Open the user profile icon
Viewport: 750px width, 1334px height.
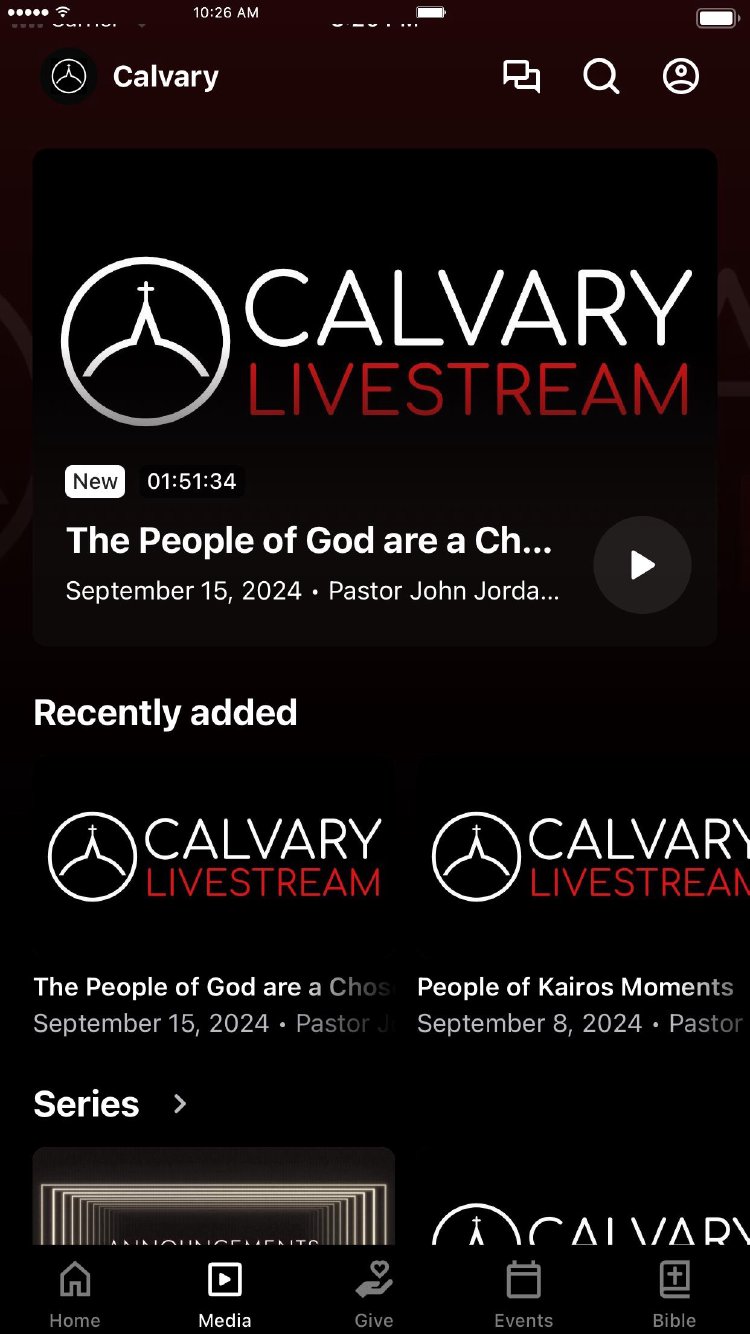[x=681, y=77]
